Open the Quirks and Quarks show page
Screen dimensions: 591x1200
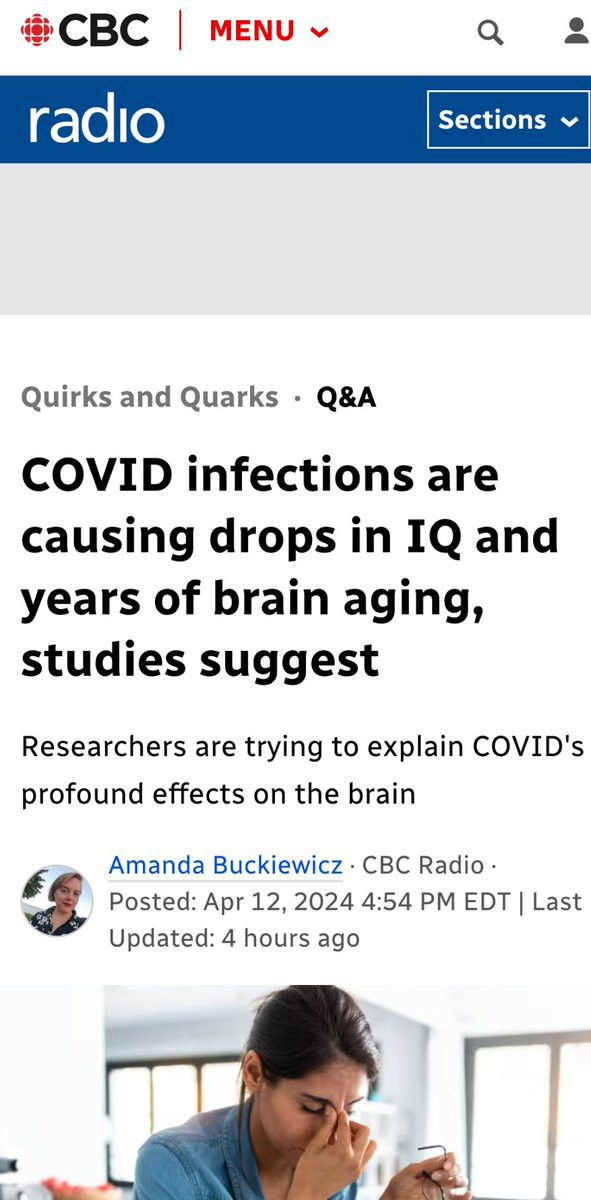click(150, 397)
